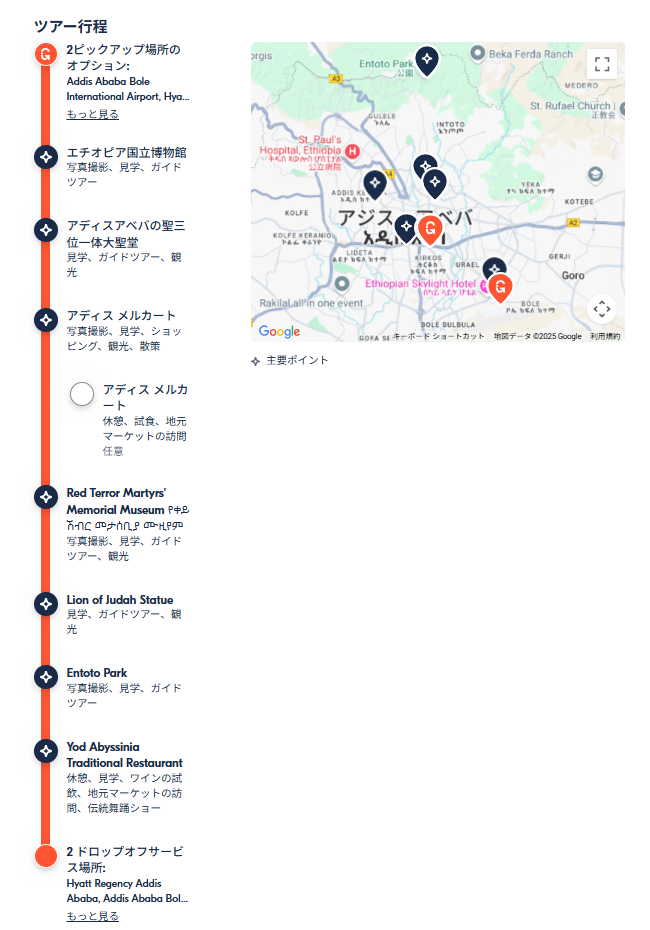Tap the Lion of Judah Statue marker

45,604
